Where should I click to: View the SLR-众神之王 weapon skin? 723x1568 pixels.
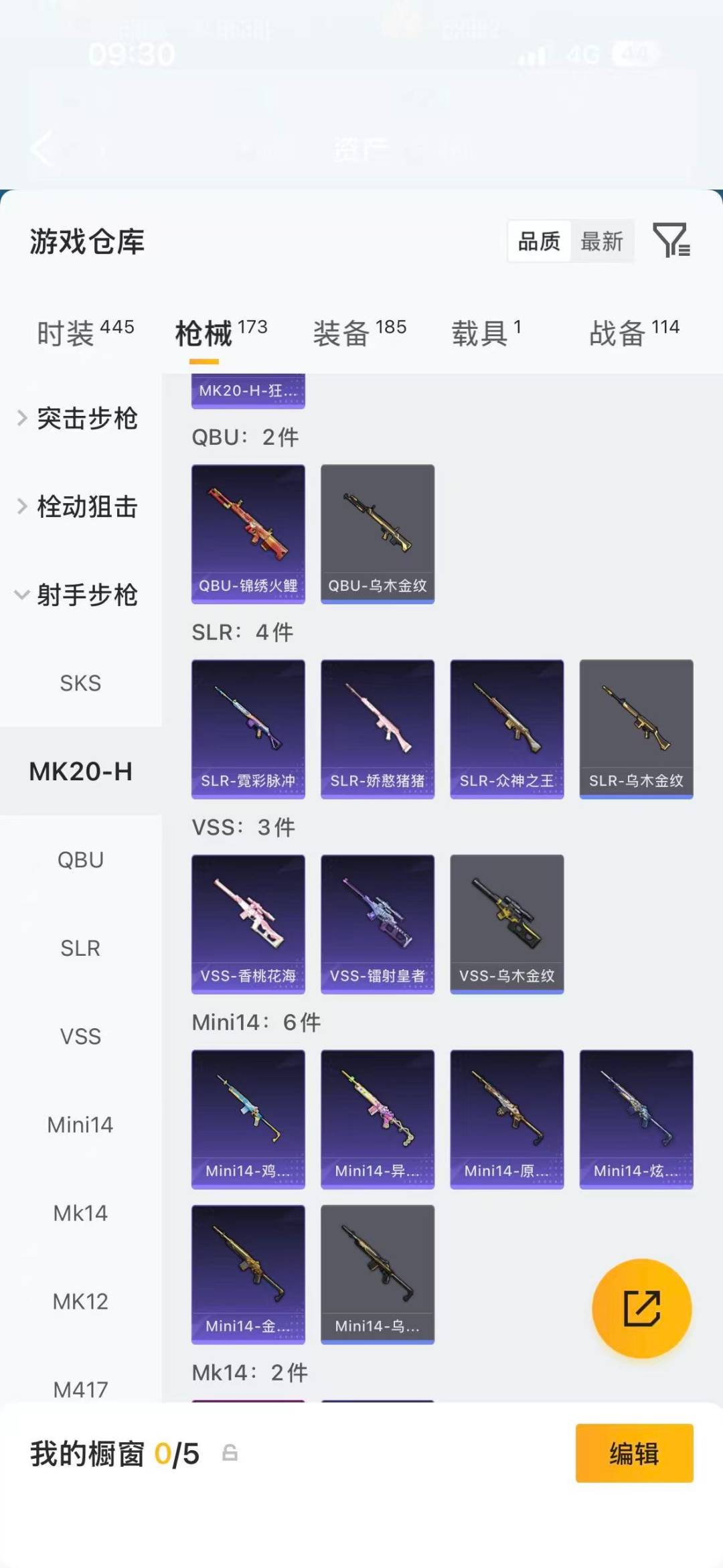click(507, 728)
